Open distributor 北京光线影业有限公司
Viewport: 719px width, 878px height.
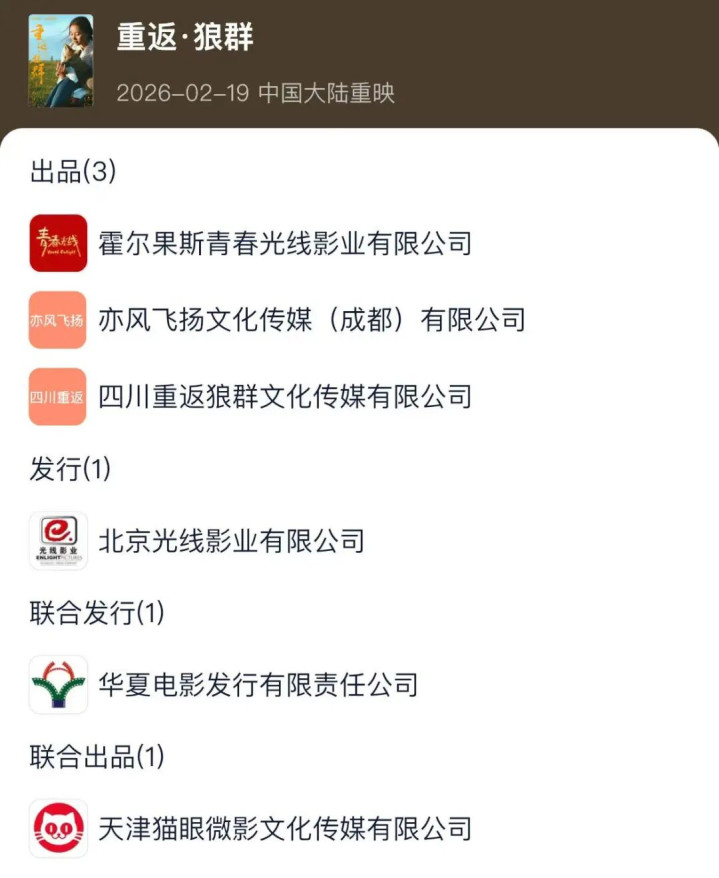pos(231,541)
